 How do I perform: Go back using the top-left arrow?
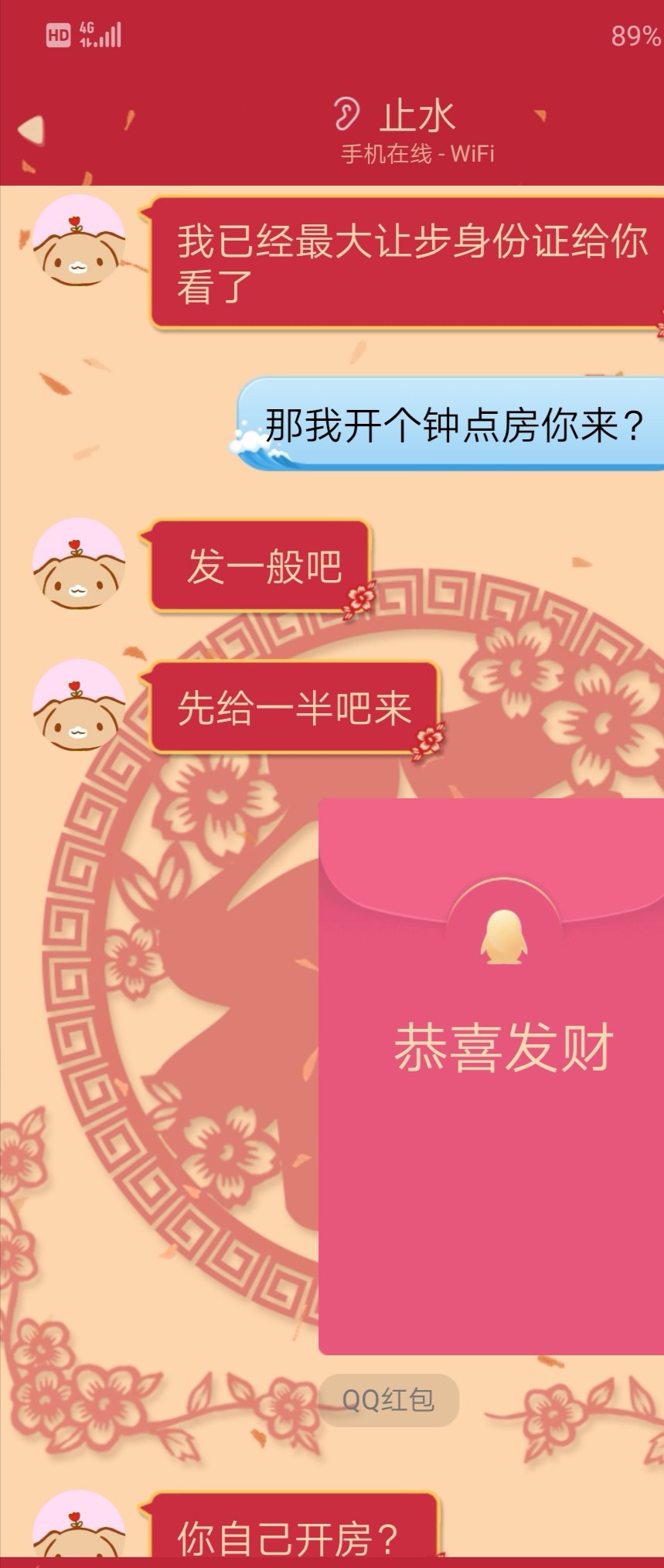(x=32, y=130)
